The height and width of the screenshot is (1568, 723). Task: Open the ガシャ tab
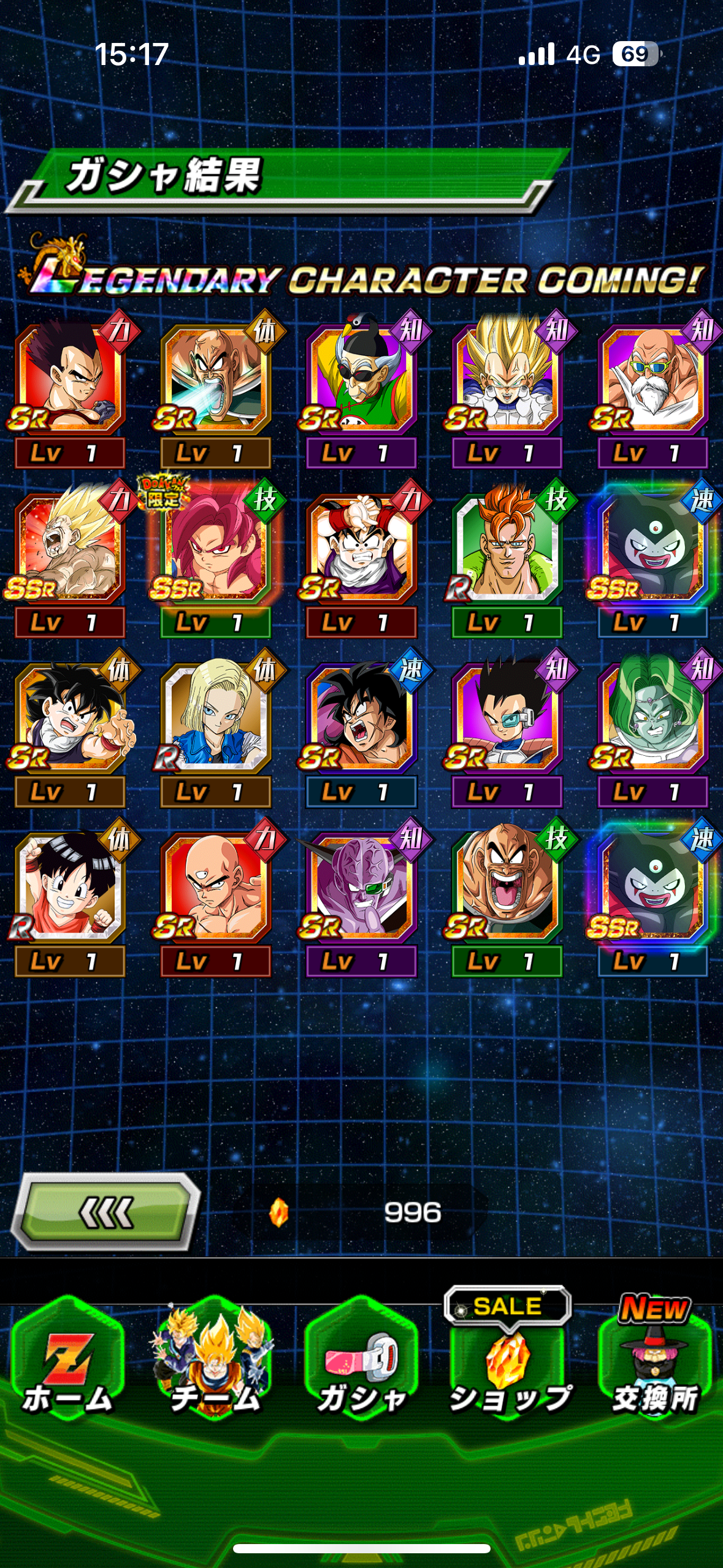[x=362, y=1362]
